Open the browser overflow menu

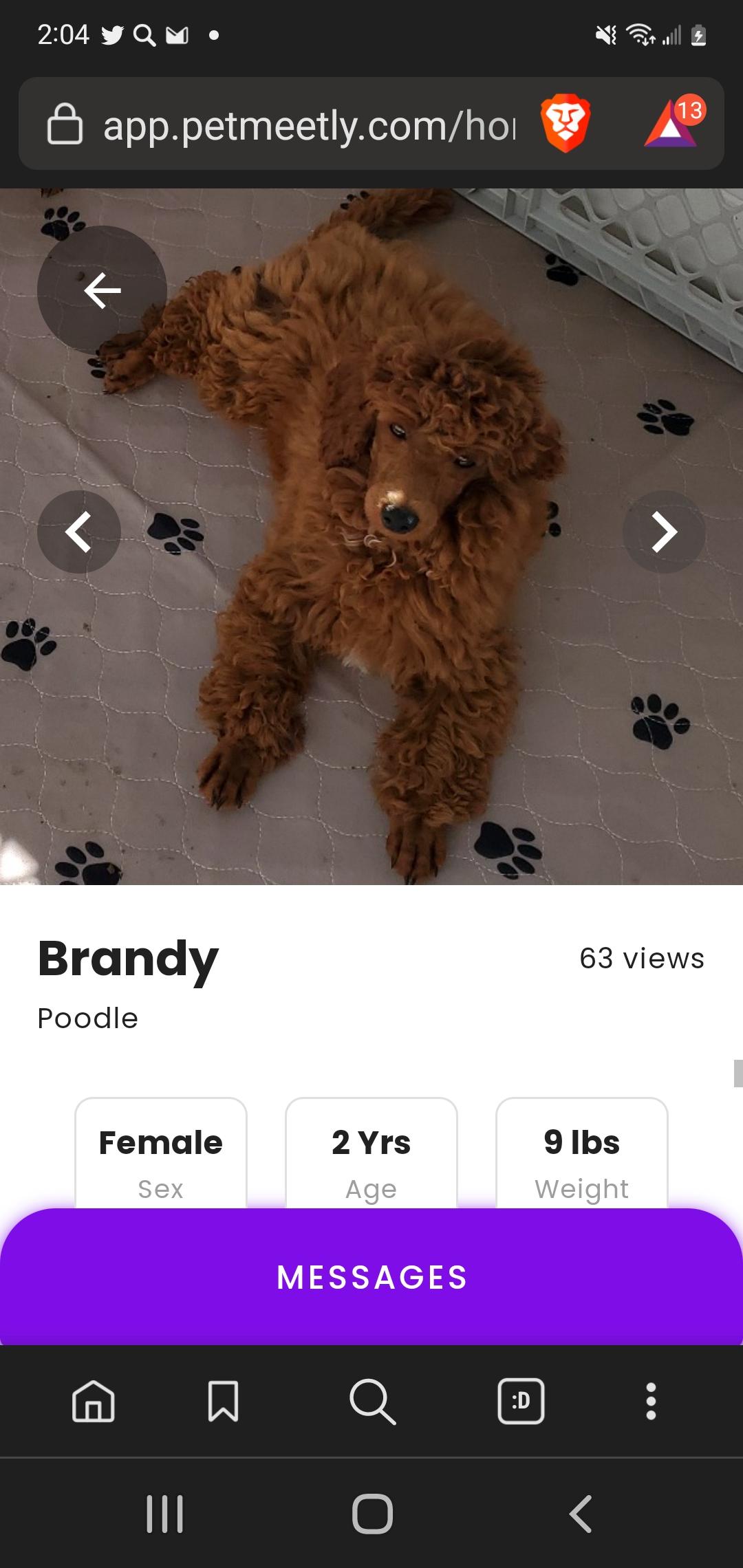point(651,1401)
